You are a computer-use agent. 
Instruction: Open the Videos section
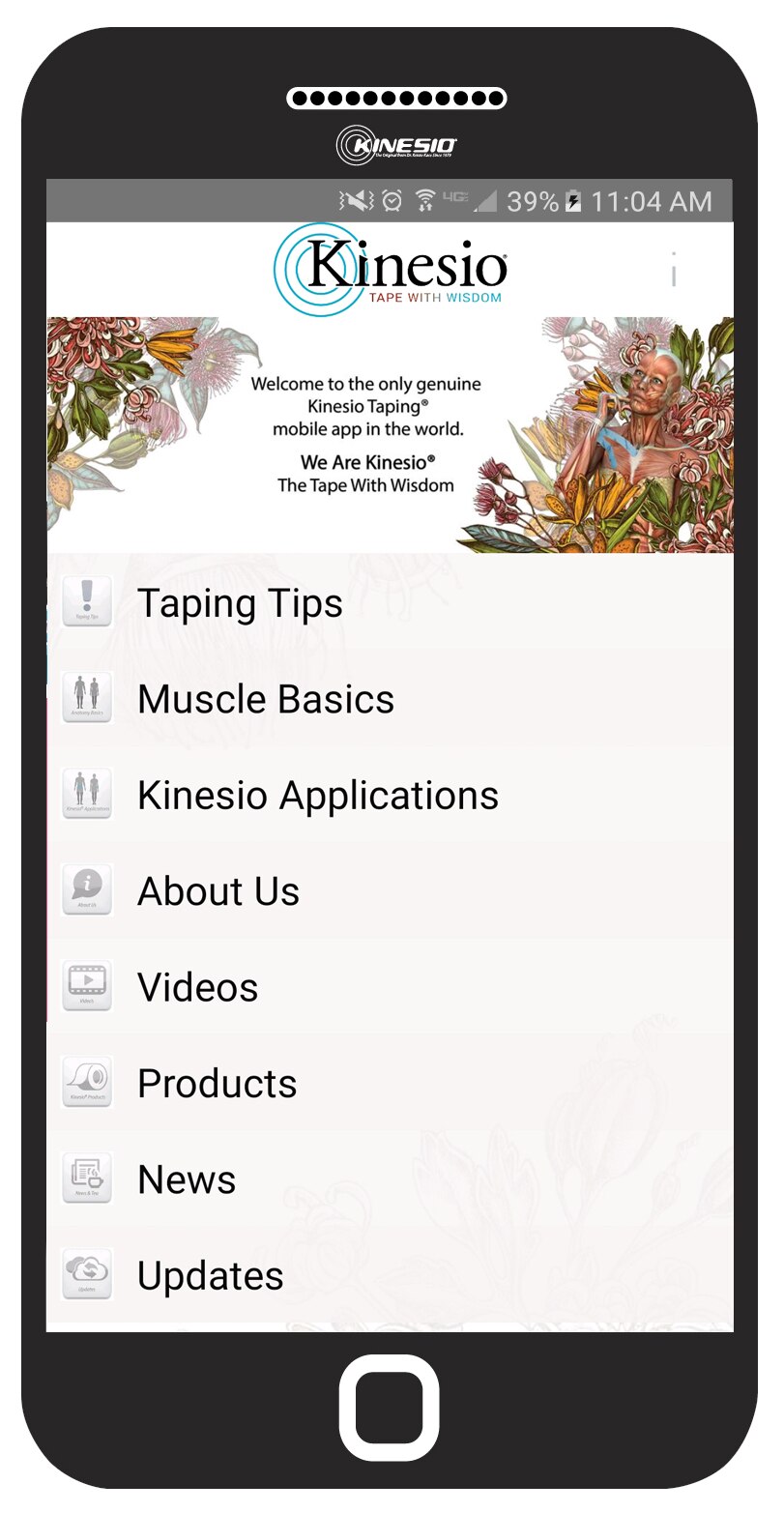(x=198, y=987)
